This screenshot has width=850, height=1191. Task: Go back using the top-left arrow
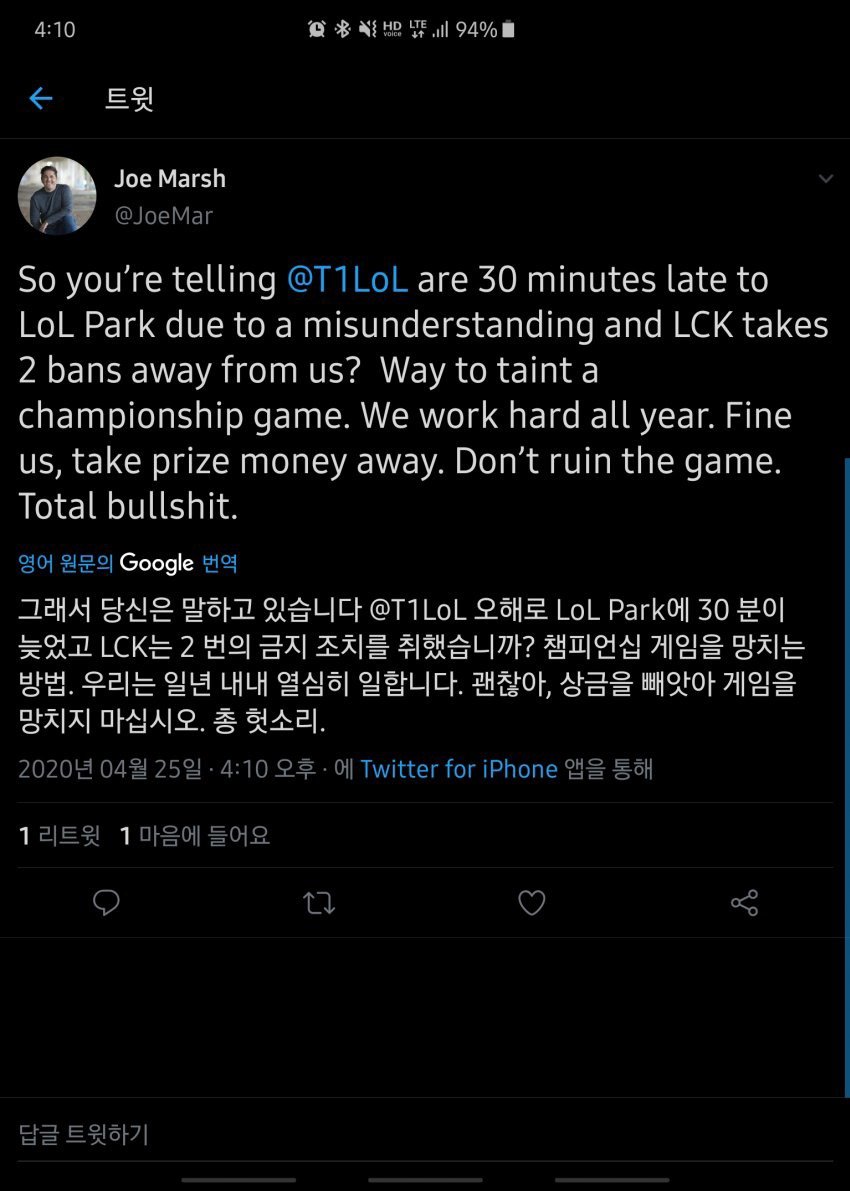pos(40,99)
